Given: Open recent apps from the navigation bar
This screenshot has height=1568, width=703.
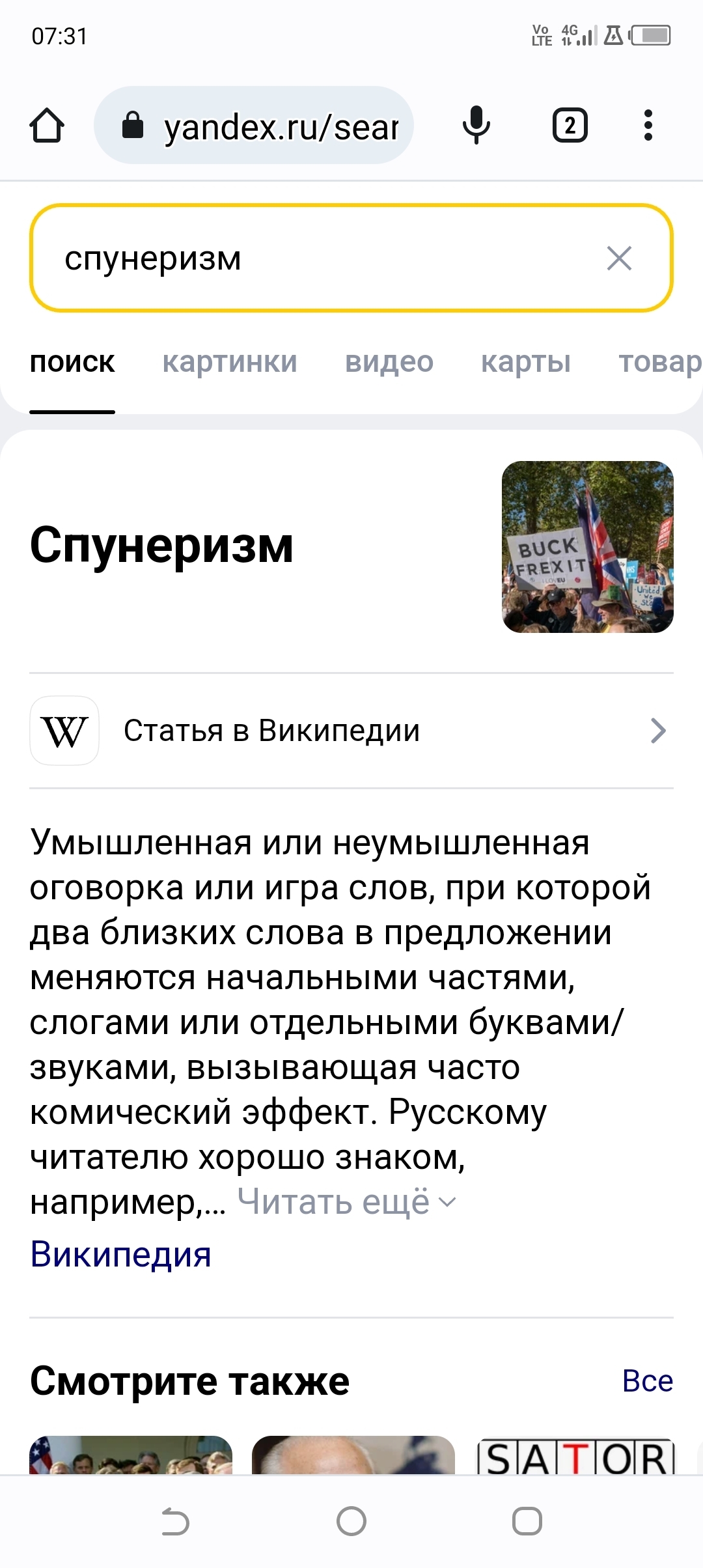Looking at the screenshot, I should pos(527,1522).
